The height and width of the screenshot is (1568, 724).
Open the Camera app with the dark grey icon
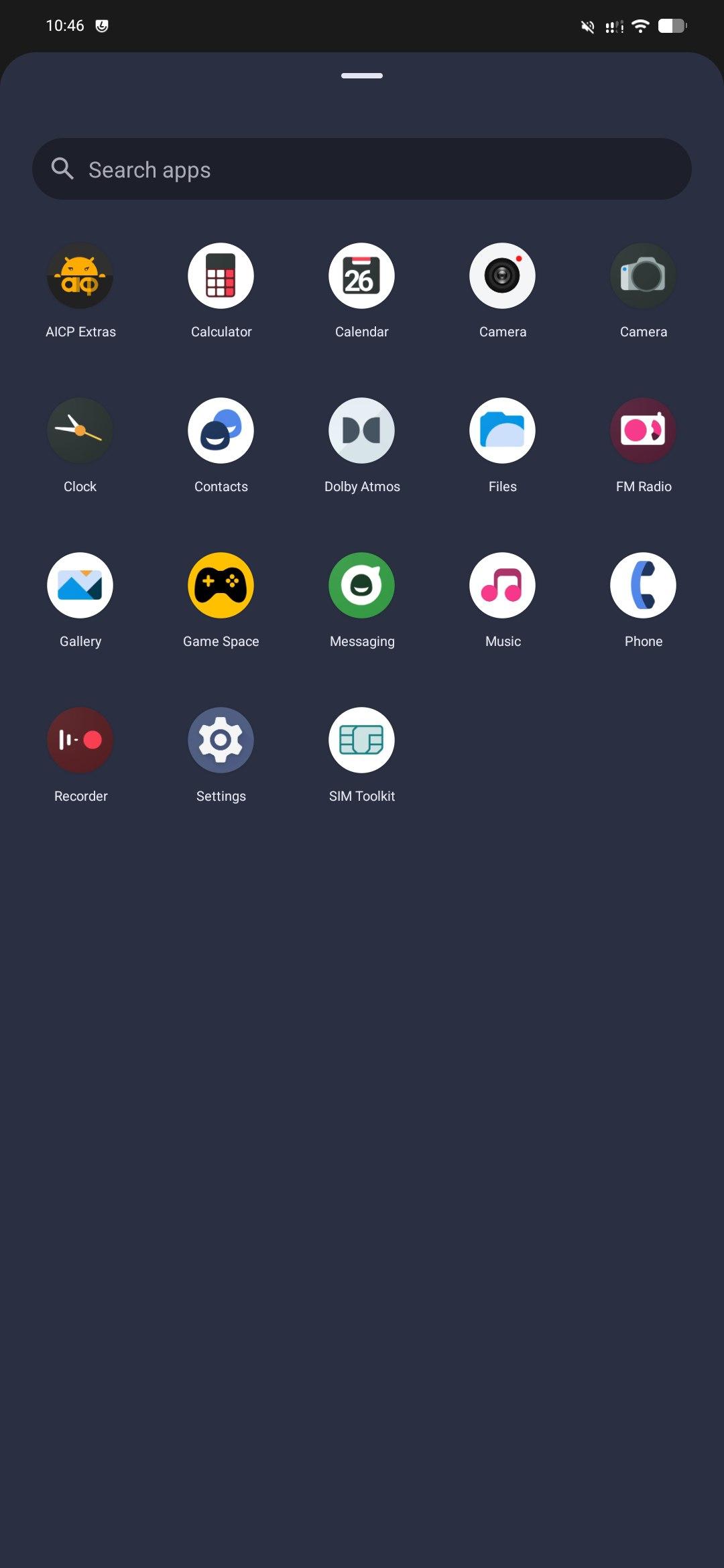click(x=643, y=276)
